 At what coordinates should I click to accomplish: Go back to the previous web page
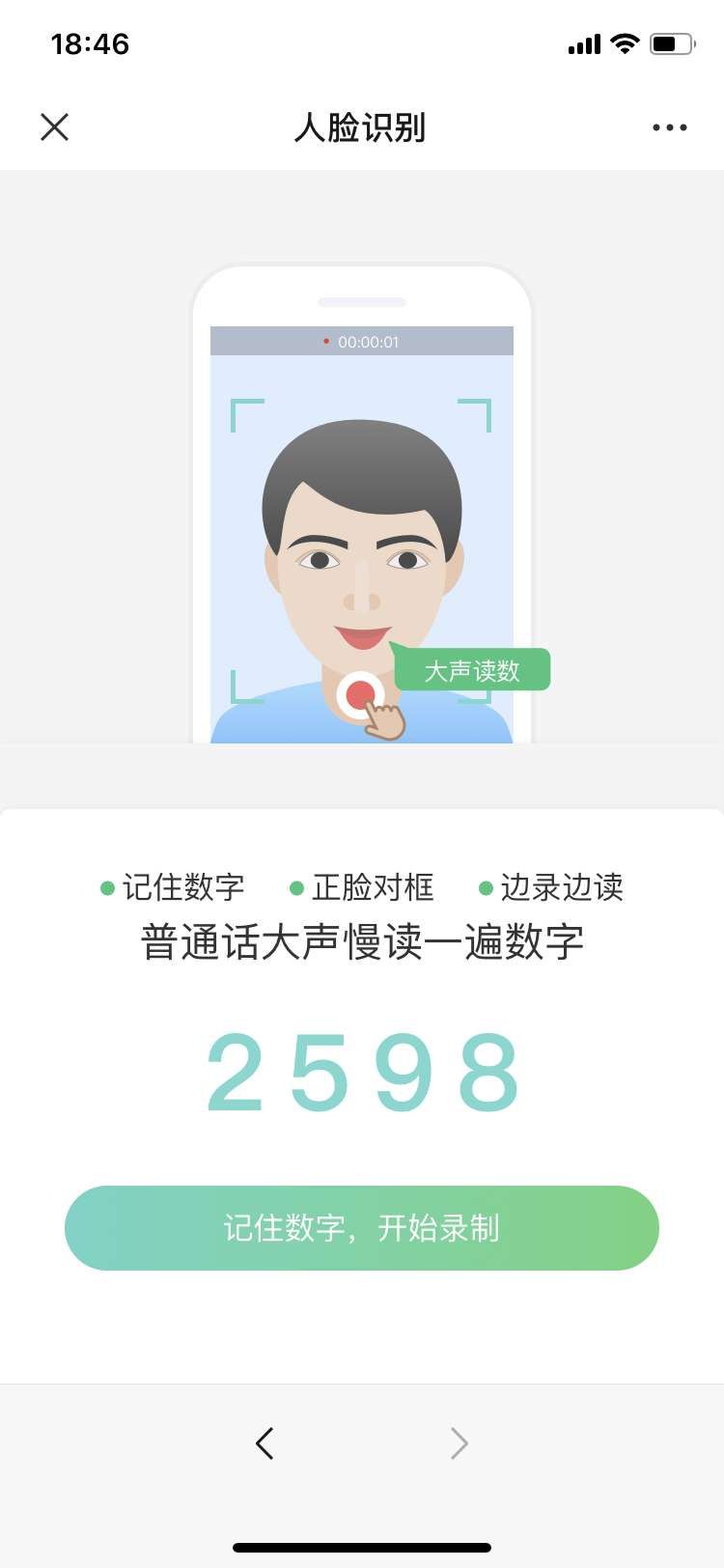[x=265, y=1443]
